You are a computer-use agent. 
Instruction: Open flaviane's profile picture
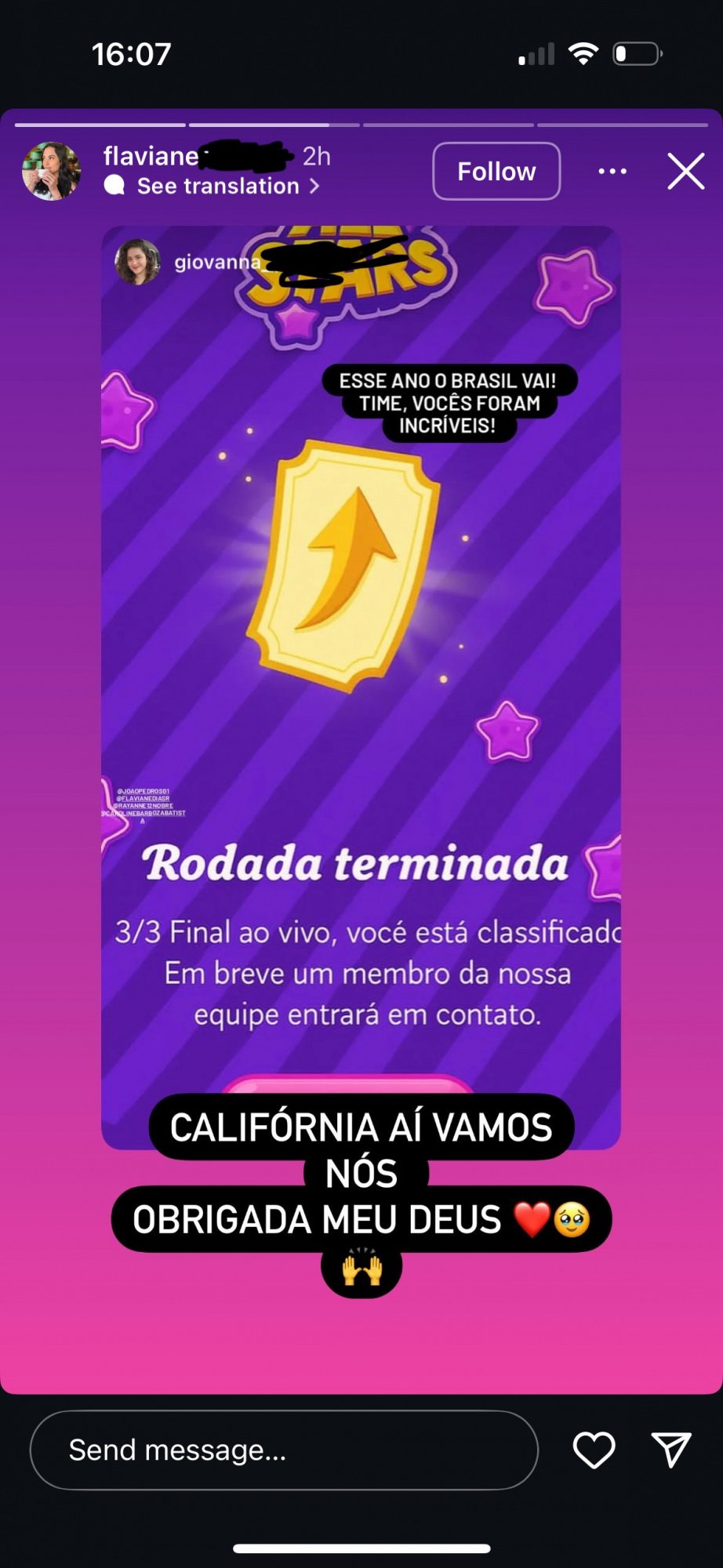pos(51,171)
